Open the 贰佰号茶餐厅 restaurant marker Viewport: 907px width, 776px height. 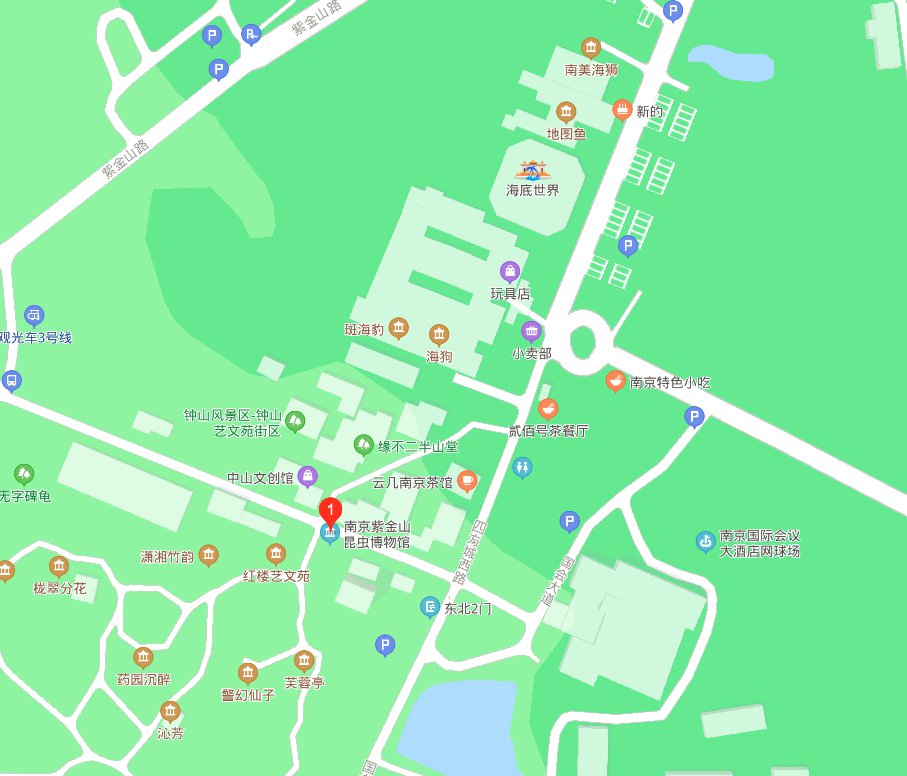point(548,409)
